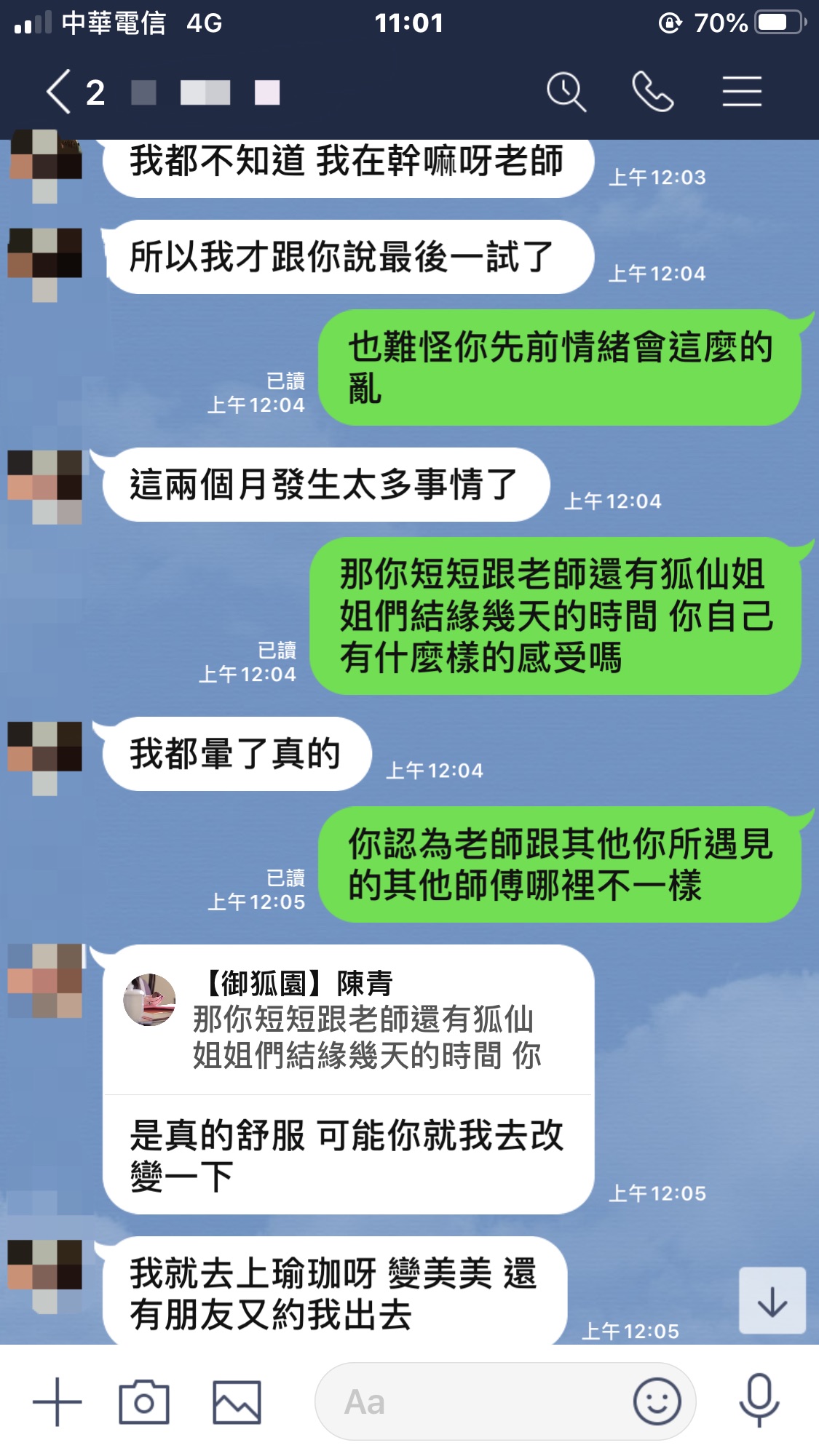Open the plus attachment menu
Image resolution: width=819 pixels, height=1456 pixels.
tap(58, 1401)
